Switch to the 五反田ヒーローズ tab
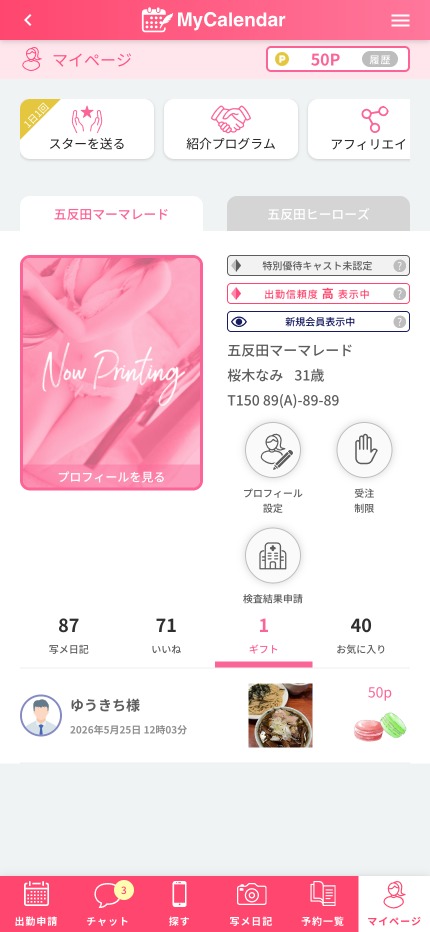Viewport: 430px width, 932px height. pos(319,214)
